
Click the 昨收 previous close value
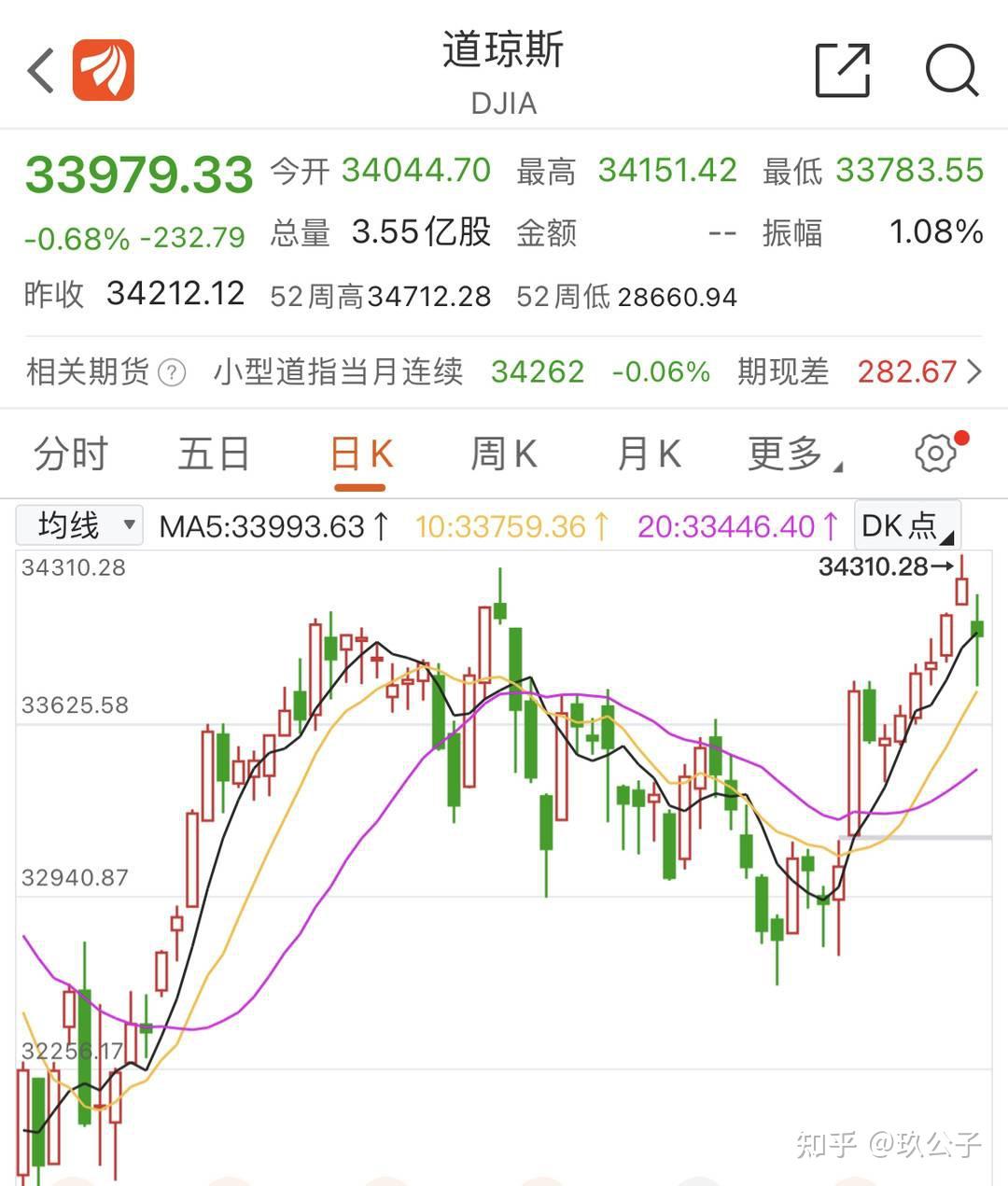175,293
